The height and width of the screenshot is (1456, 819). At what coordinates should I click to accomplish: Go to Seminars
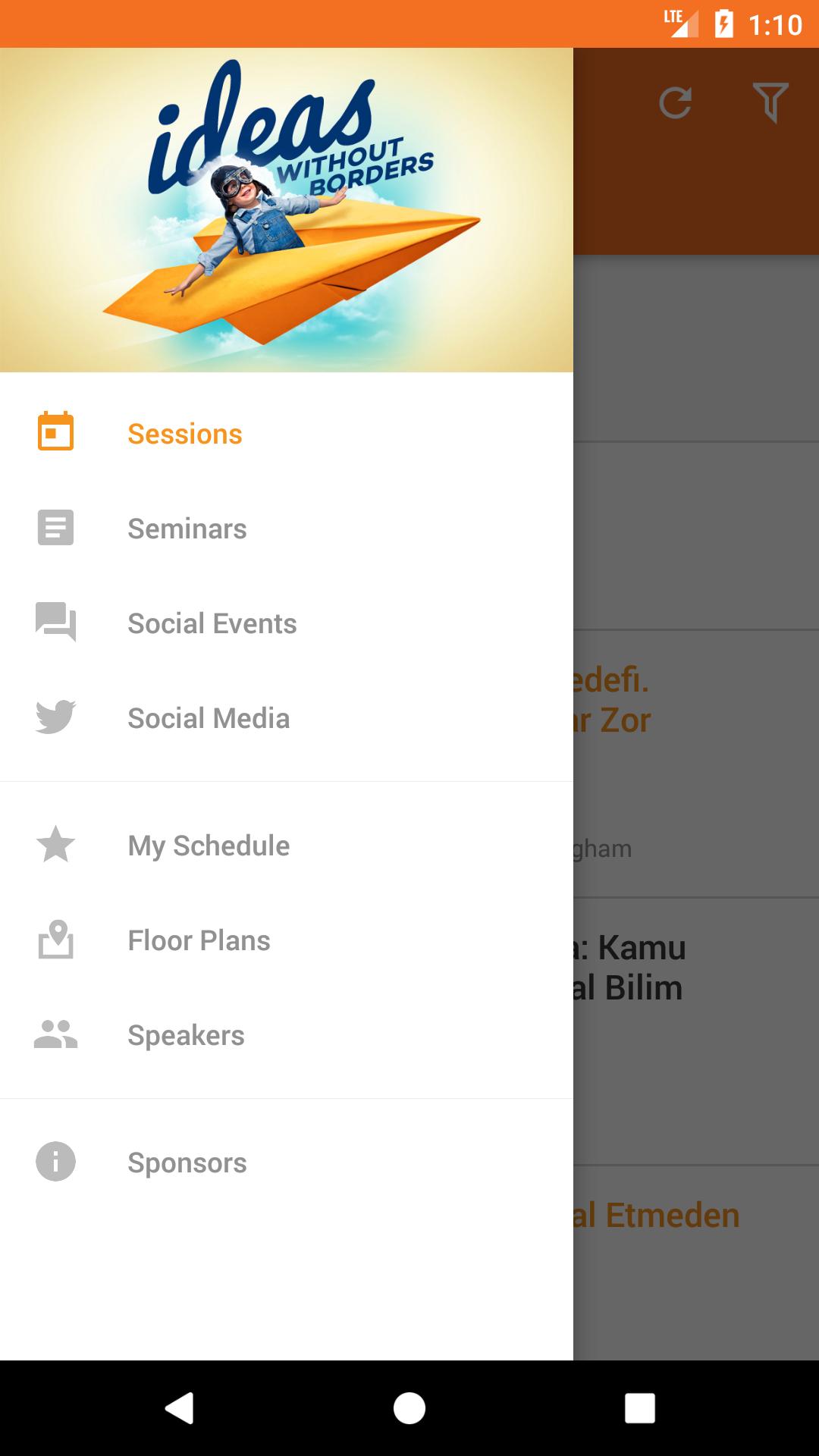[187, 529]
